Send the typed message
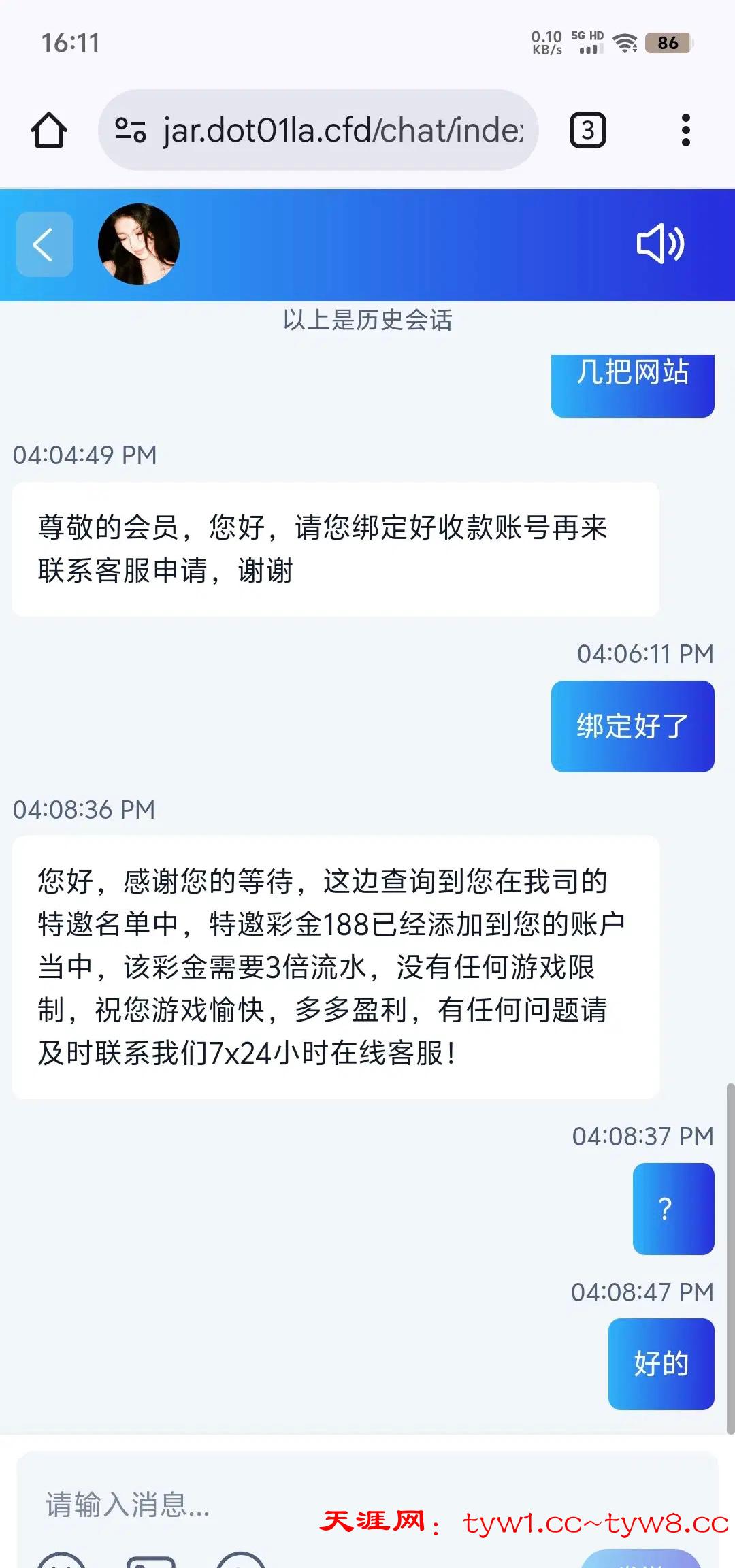Viewport: 735px width, 1568px height. 641,1560
